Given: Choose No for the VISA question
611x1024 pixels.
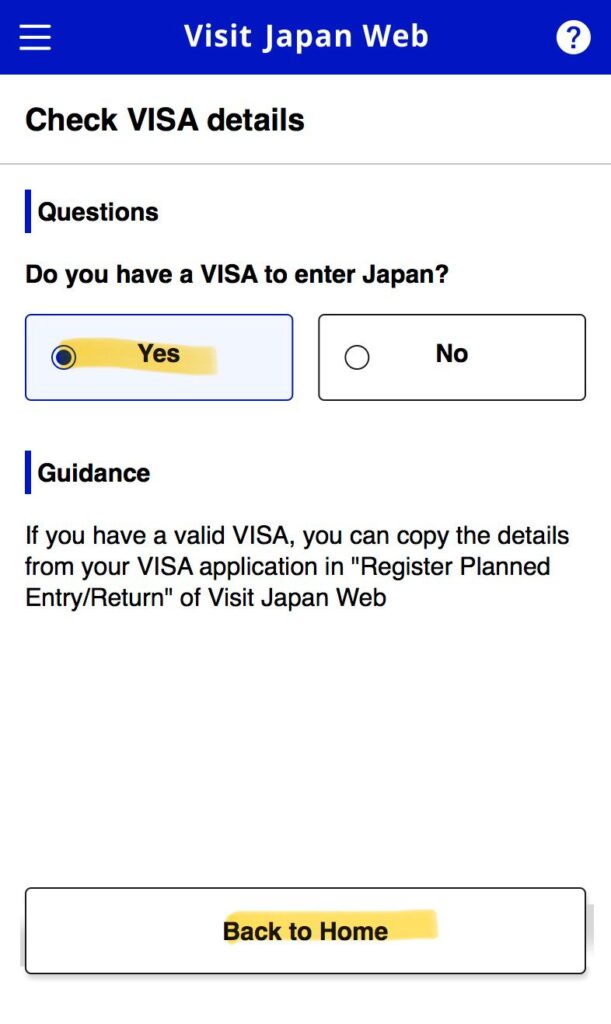Looking at the screenshot, I should (452, 357).
